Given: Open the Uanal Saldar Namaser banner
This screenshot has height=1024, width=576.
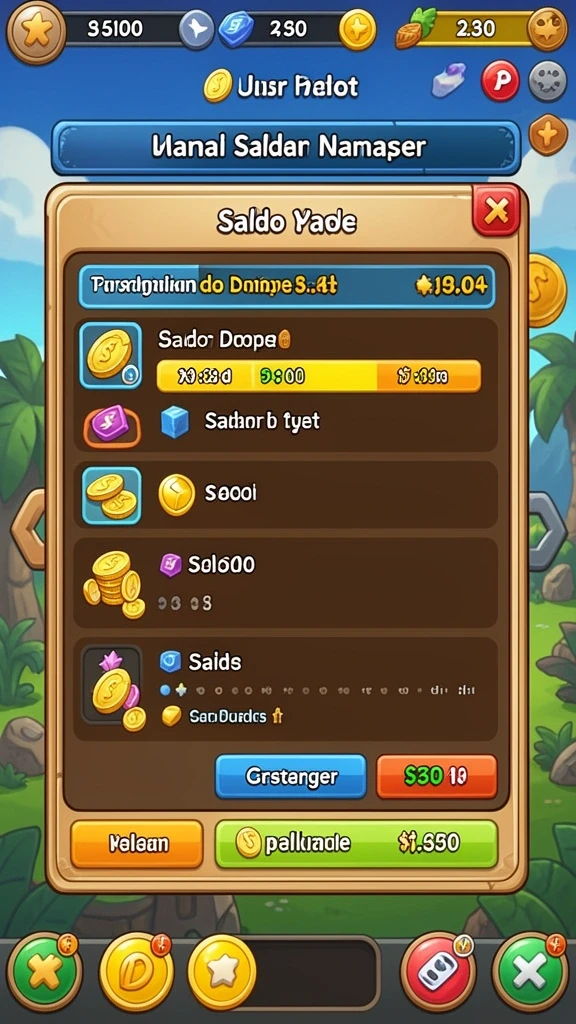Looking at the screenshot, I should [286, 148].
